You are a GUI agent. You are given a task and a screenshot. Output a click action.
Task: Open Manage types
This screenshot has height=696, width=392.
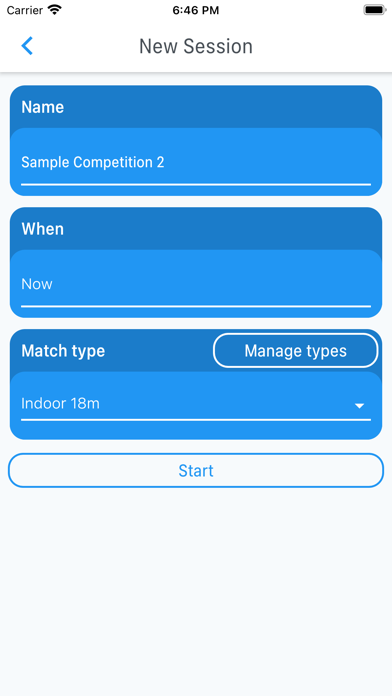tap(296, 351)
